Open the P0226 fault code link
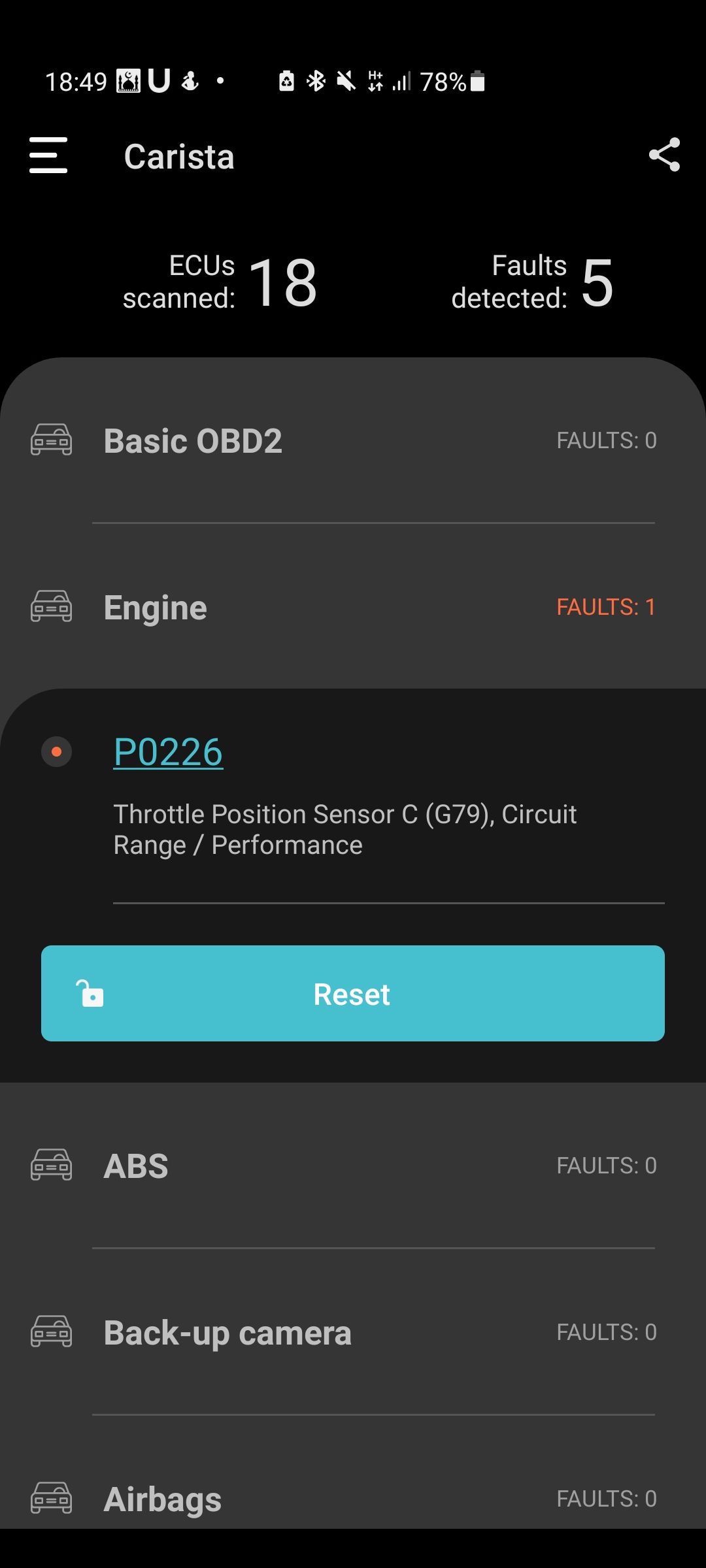This screenshot has width=706, height=1568. 168,752
